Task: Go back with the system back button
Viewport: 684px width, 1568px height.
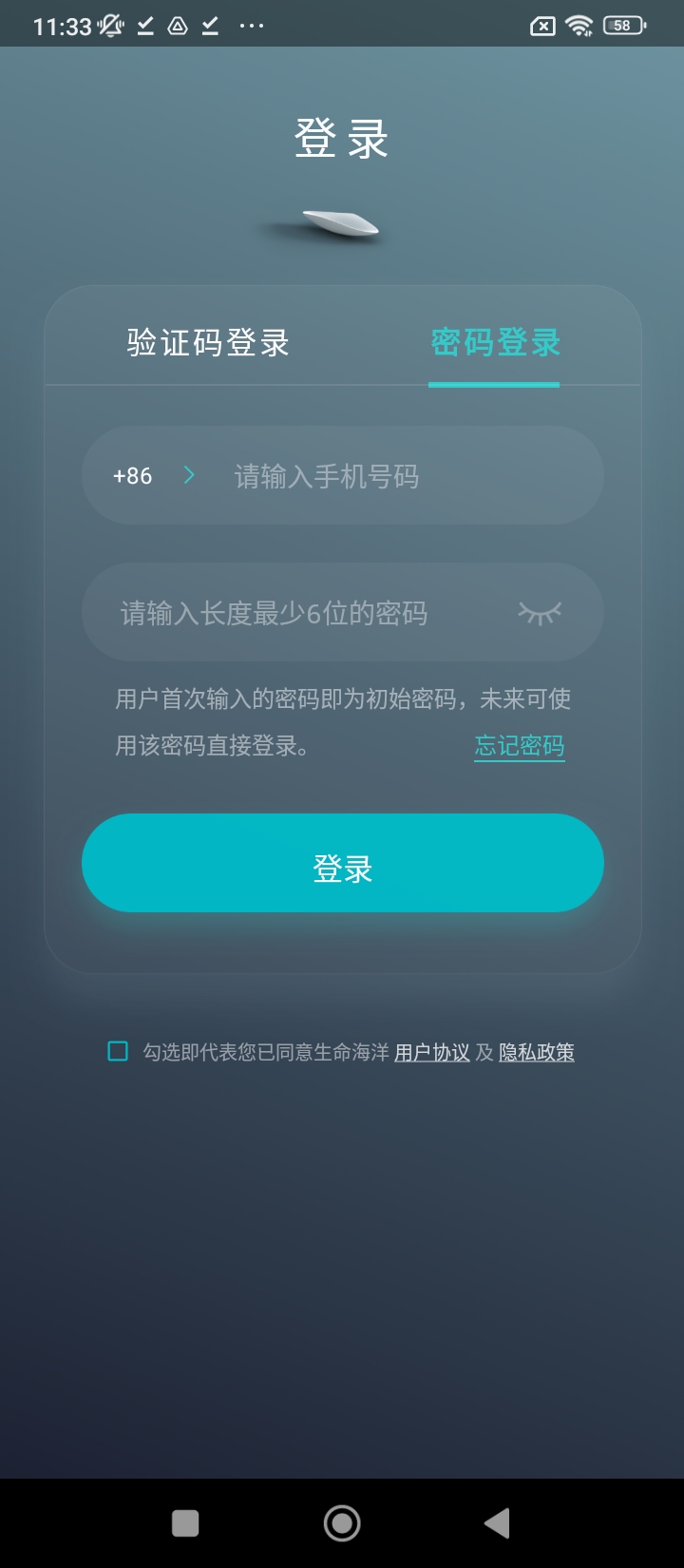Action: pos(497,1523)
